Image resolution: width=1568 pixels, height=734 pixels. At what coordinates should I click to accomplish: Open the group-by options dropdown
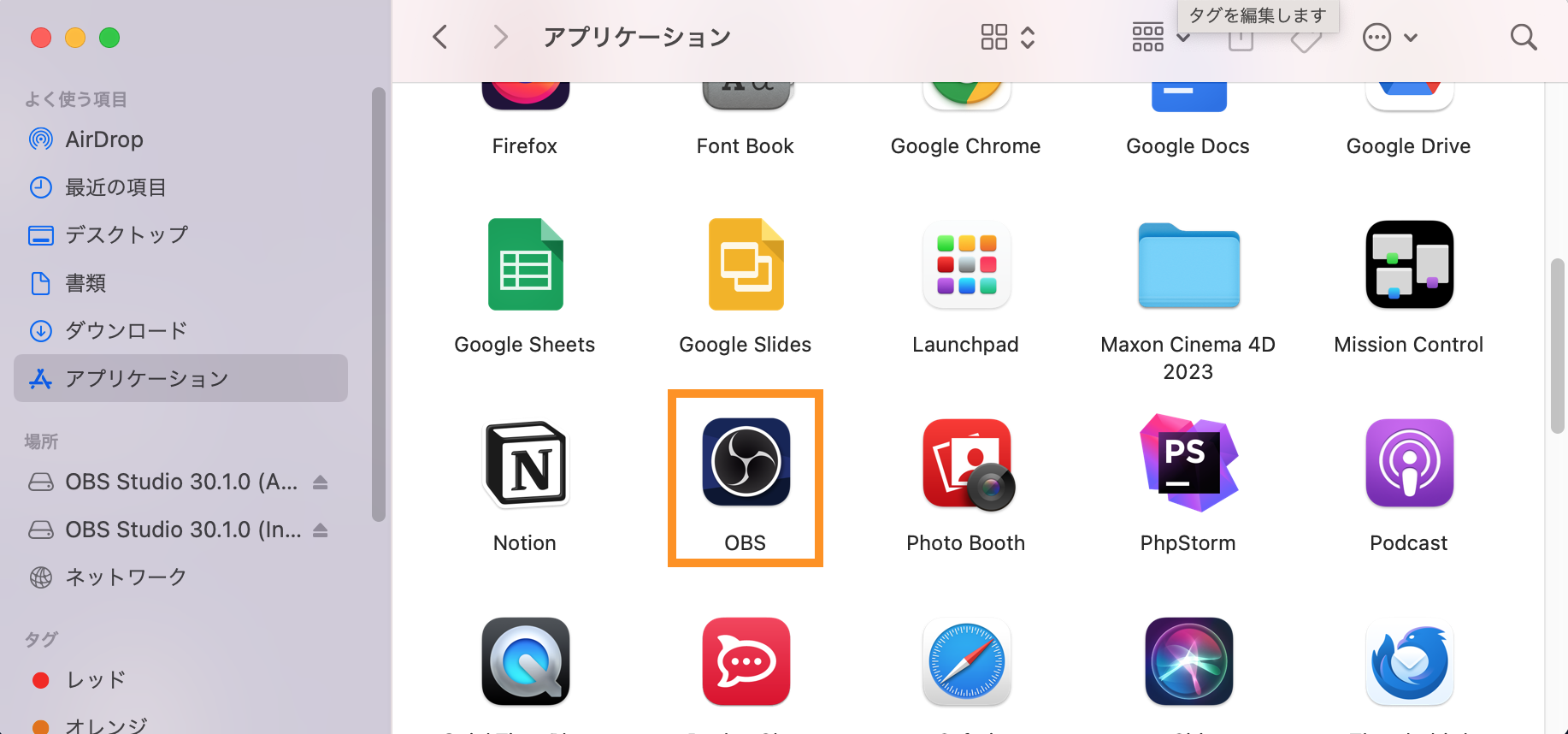tap(1160, 37)
